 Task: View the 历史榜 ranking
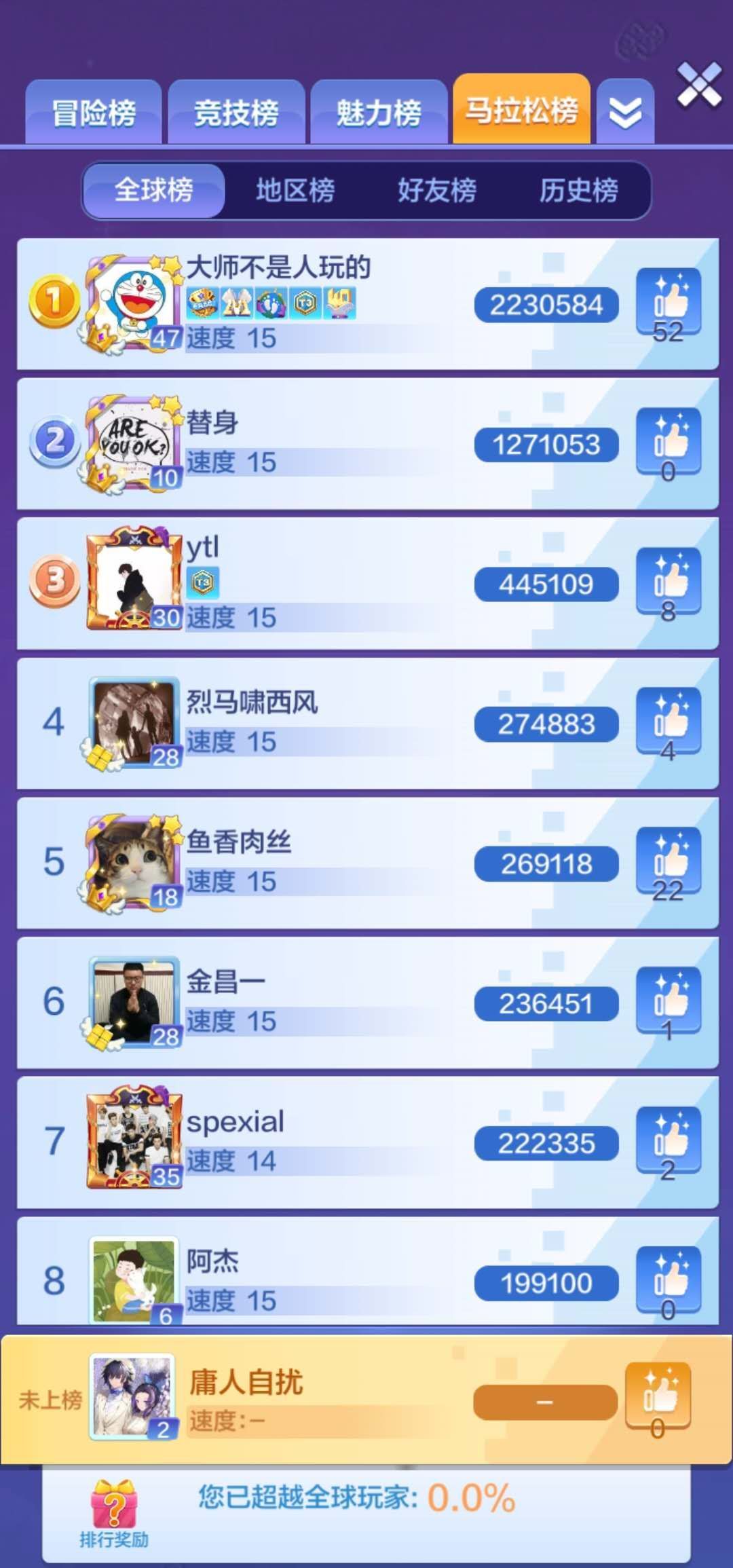578,191
